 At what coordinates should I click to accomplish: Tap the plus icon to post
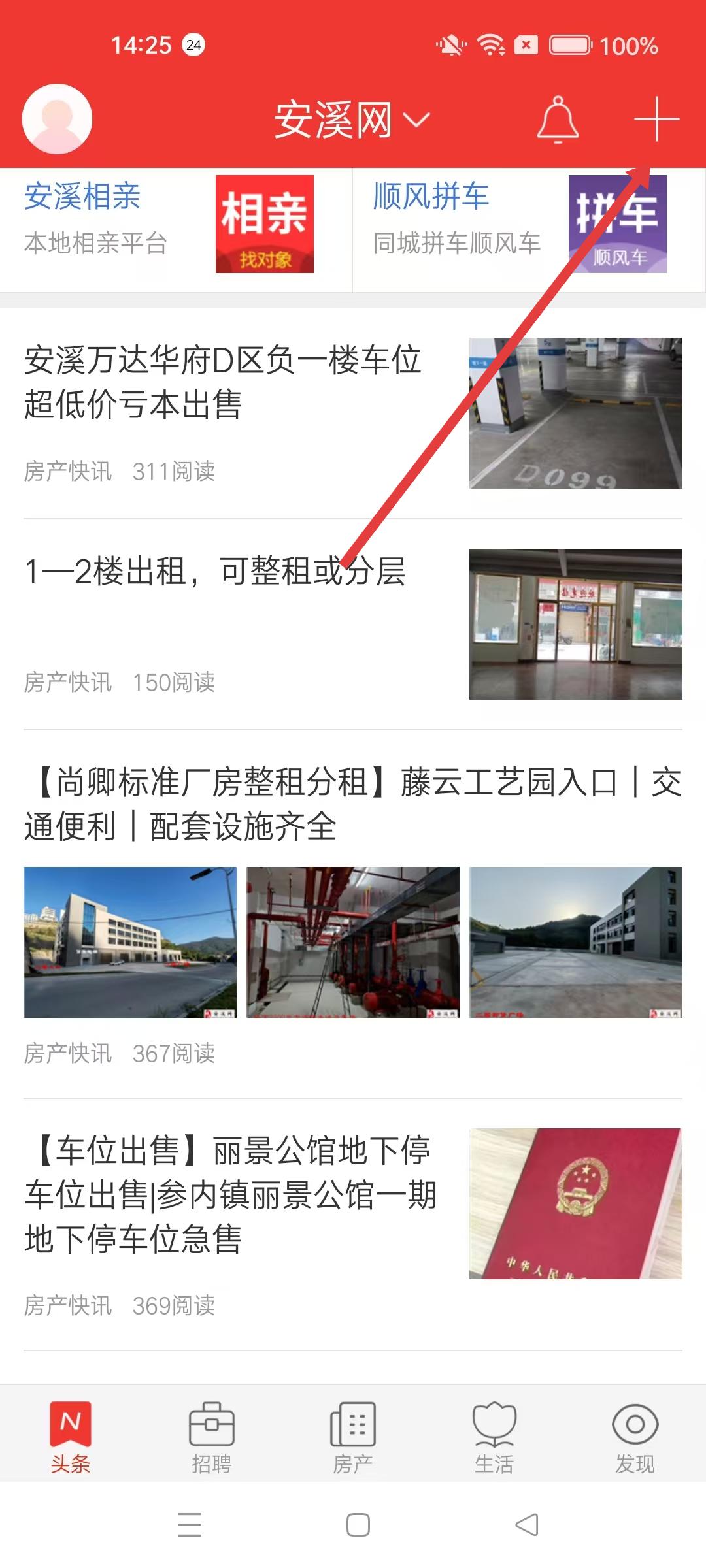[x=656, y=120]
